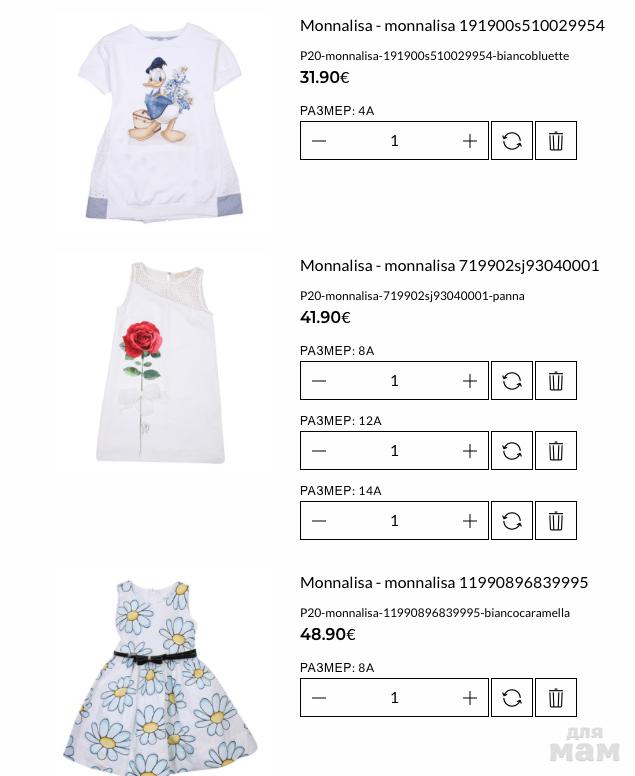Reduce quantity of daisy dress size 8A
This screenshot has height=776, width=635.
click(x=319, y=698)
